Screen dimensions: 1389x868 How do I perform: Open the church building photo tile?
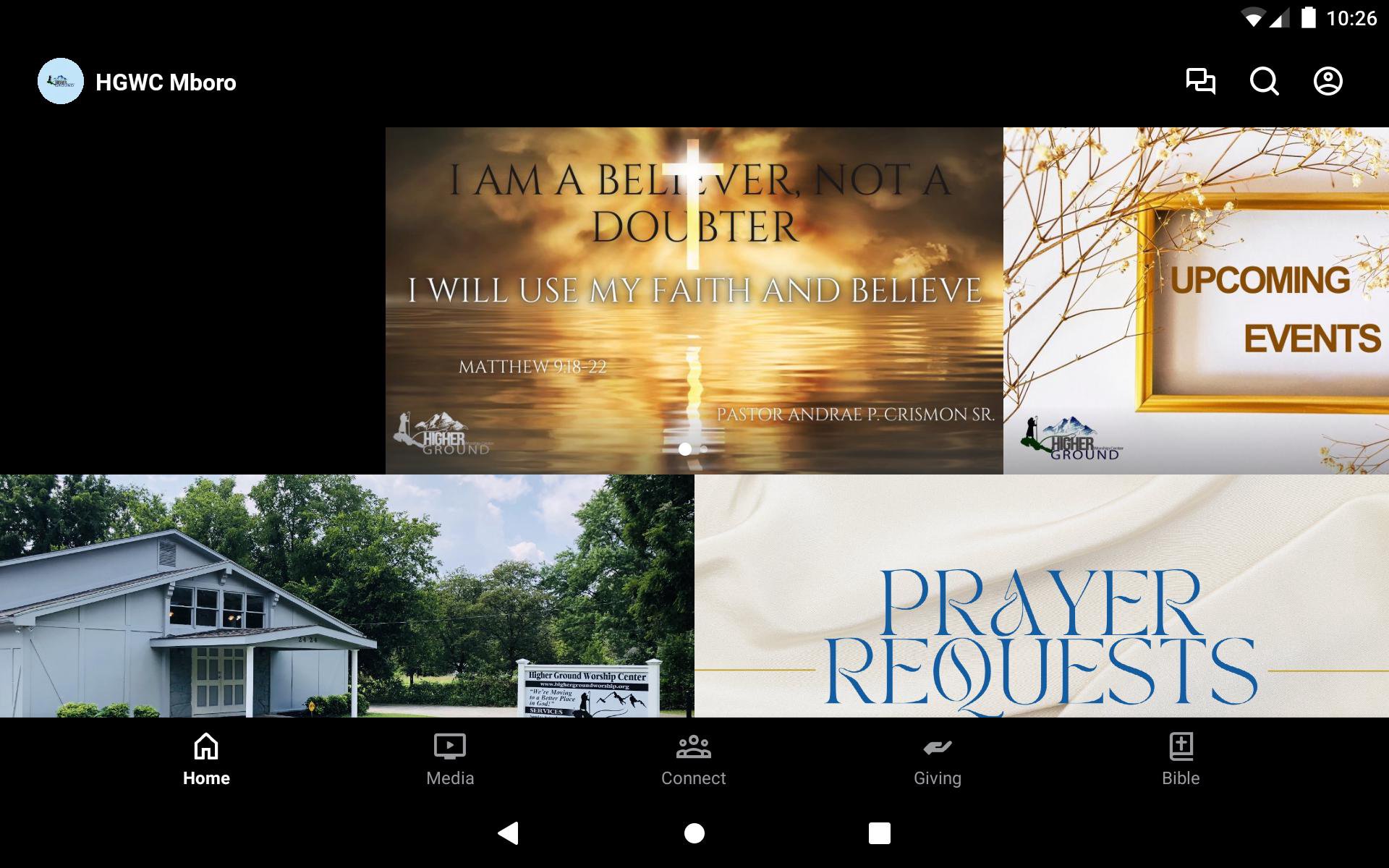click(347, 595)
